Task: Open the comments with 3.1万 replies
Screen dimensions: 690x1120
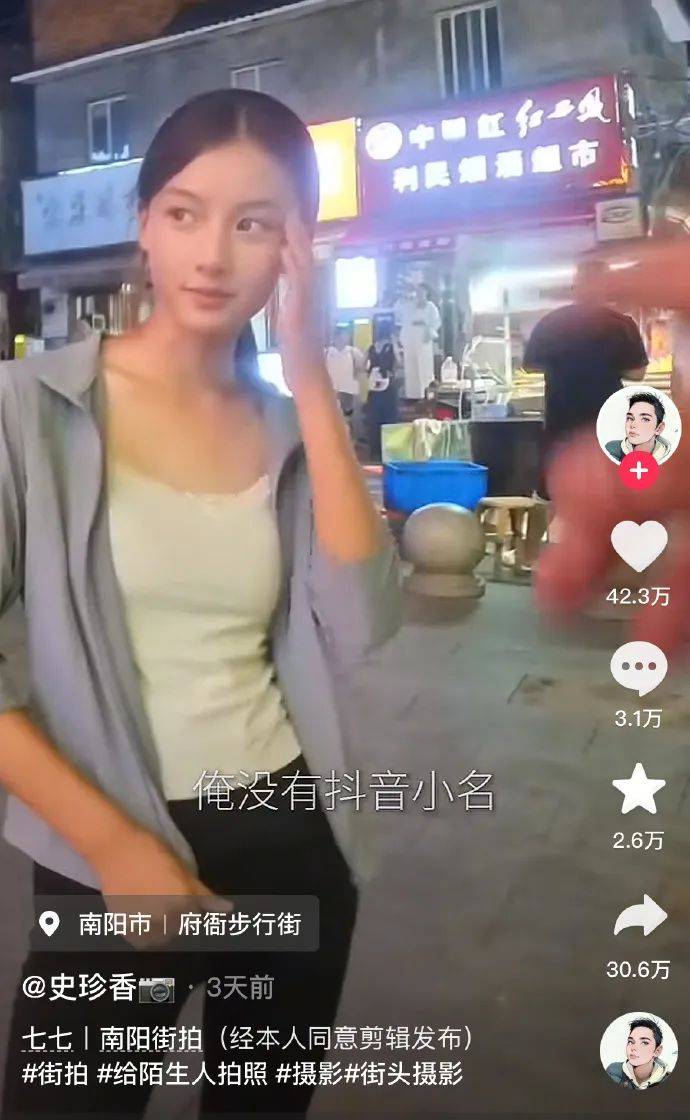Action: point(638,668)
